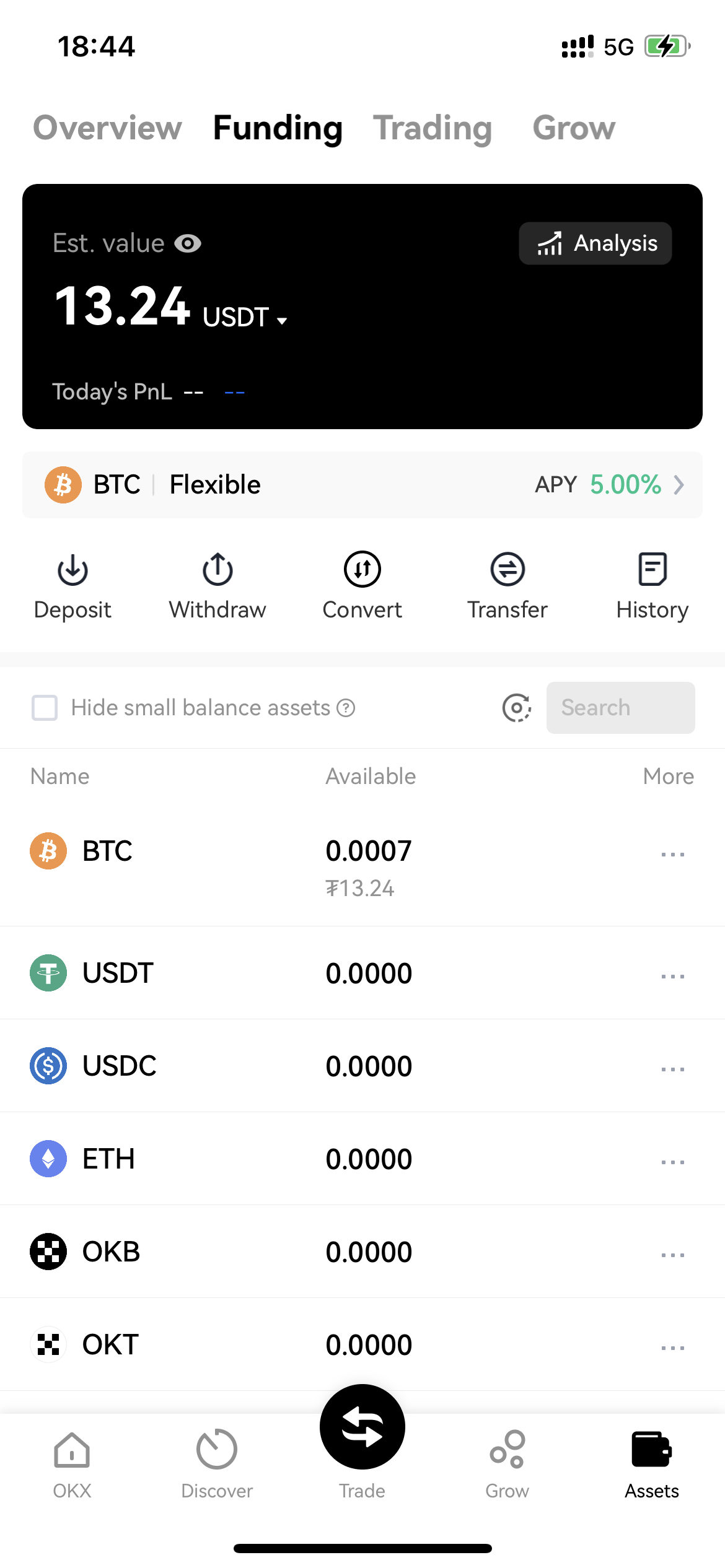
Task: Check Hide small balance assets
Action: click(45, 708)
